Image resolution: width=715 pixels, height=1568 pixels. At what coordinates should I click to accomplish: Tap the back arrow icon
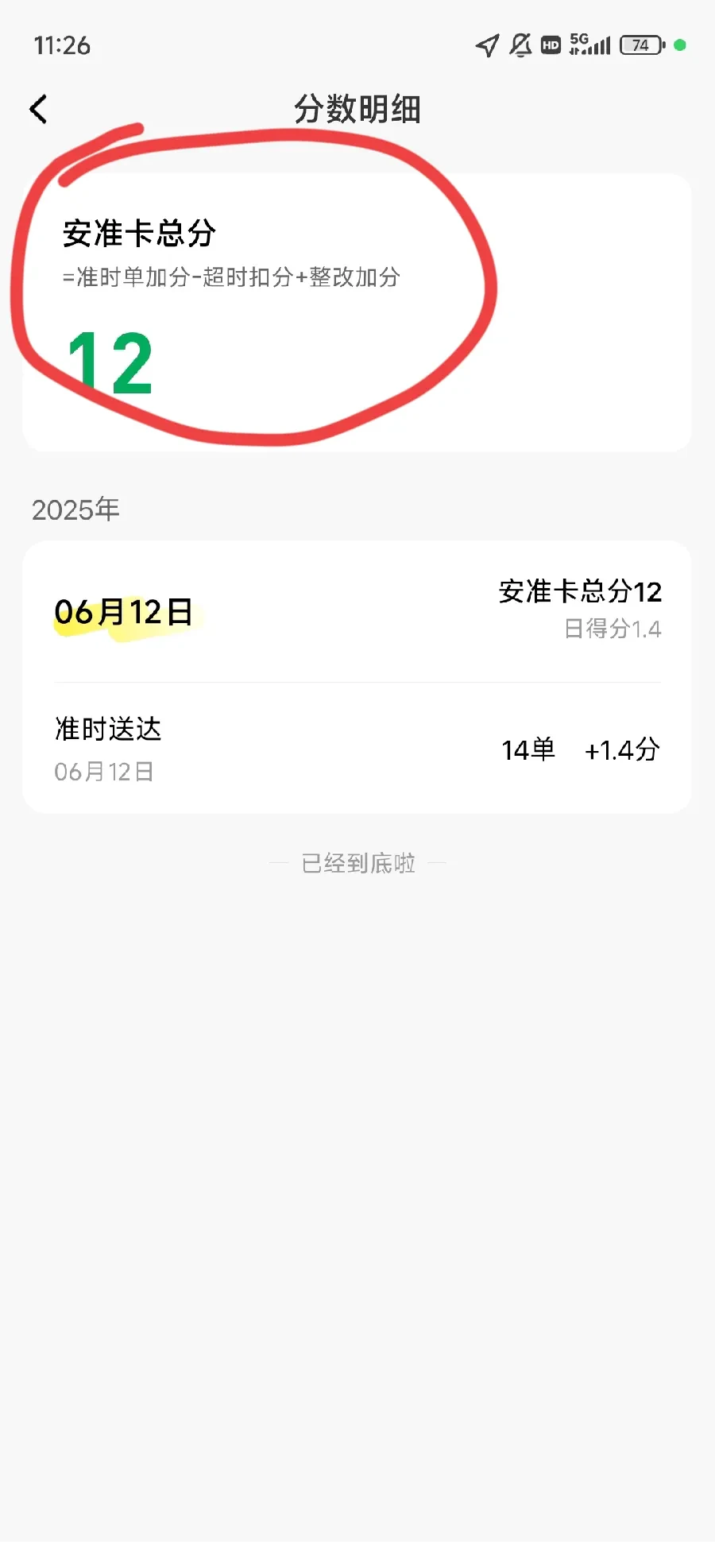coord(39,109)
